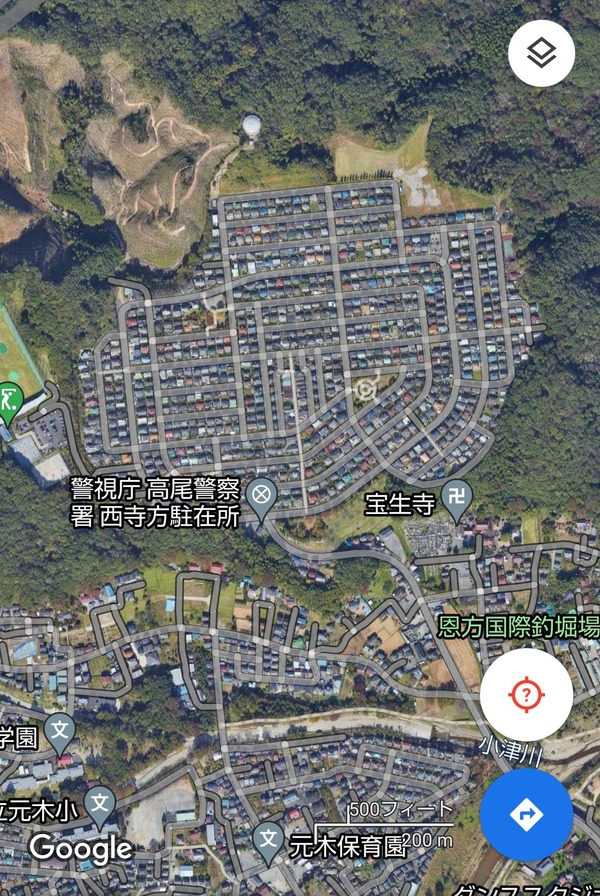Open directions with the blue arrow button
The width and height of the screenshot is (600, 896).
coord(526,815)
